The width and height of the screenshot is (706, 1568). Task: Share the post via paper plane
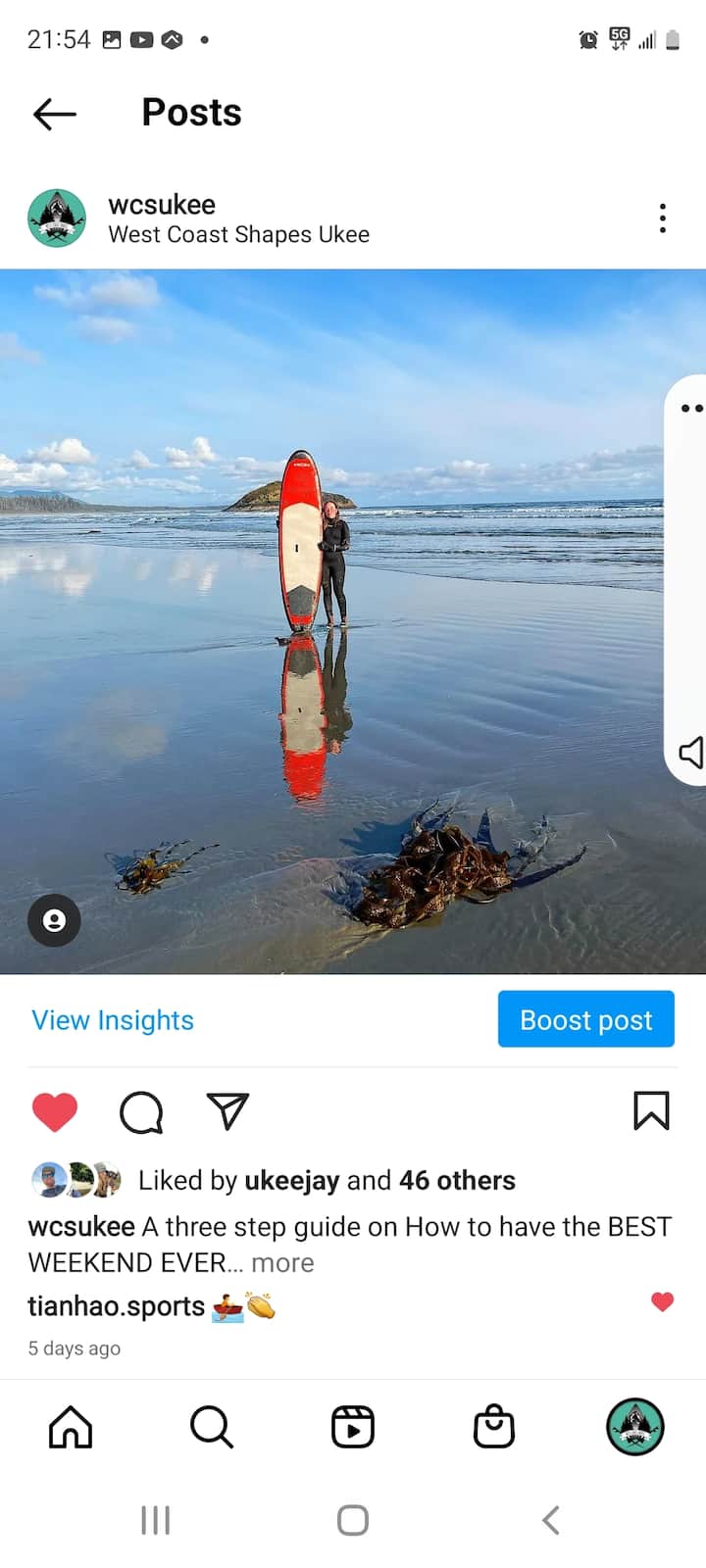pos(227,1111)
